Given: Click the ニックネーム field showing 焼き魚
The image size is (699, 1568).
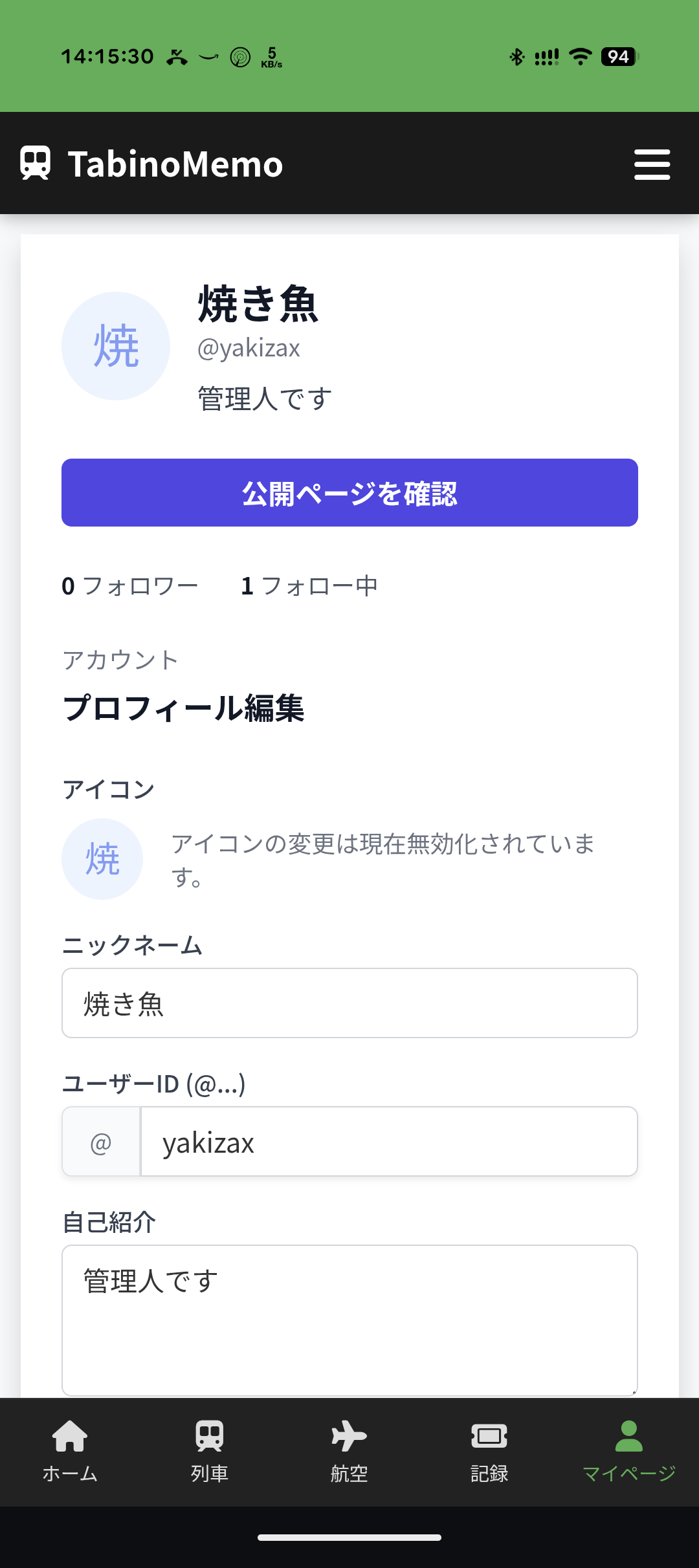Looking at the screenshot, I should (x=349, y=1003).
